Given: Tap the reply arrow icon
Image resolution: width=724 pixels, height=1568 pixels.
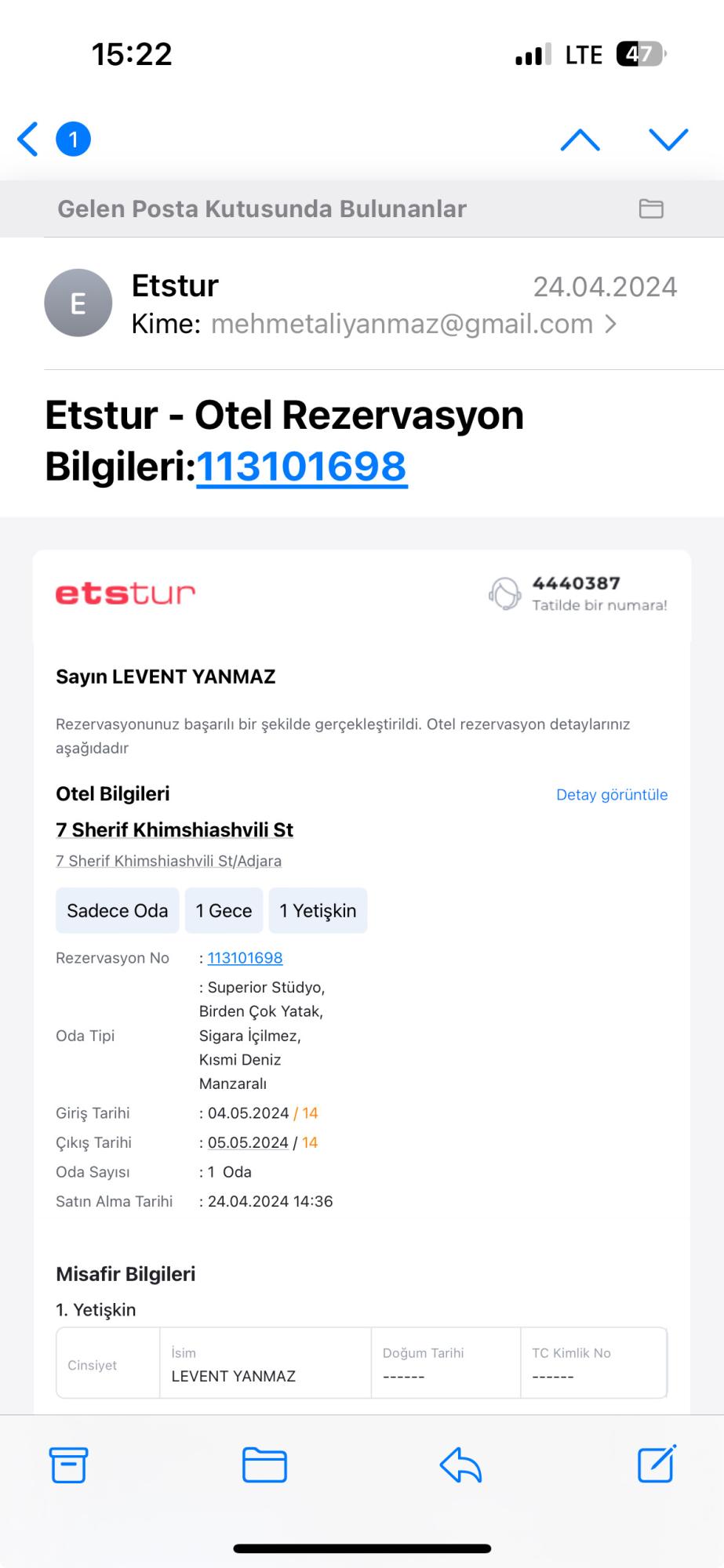Looking at the screenshot, I should (461, 1479).
